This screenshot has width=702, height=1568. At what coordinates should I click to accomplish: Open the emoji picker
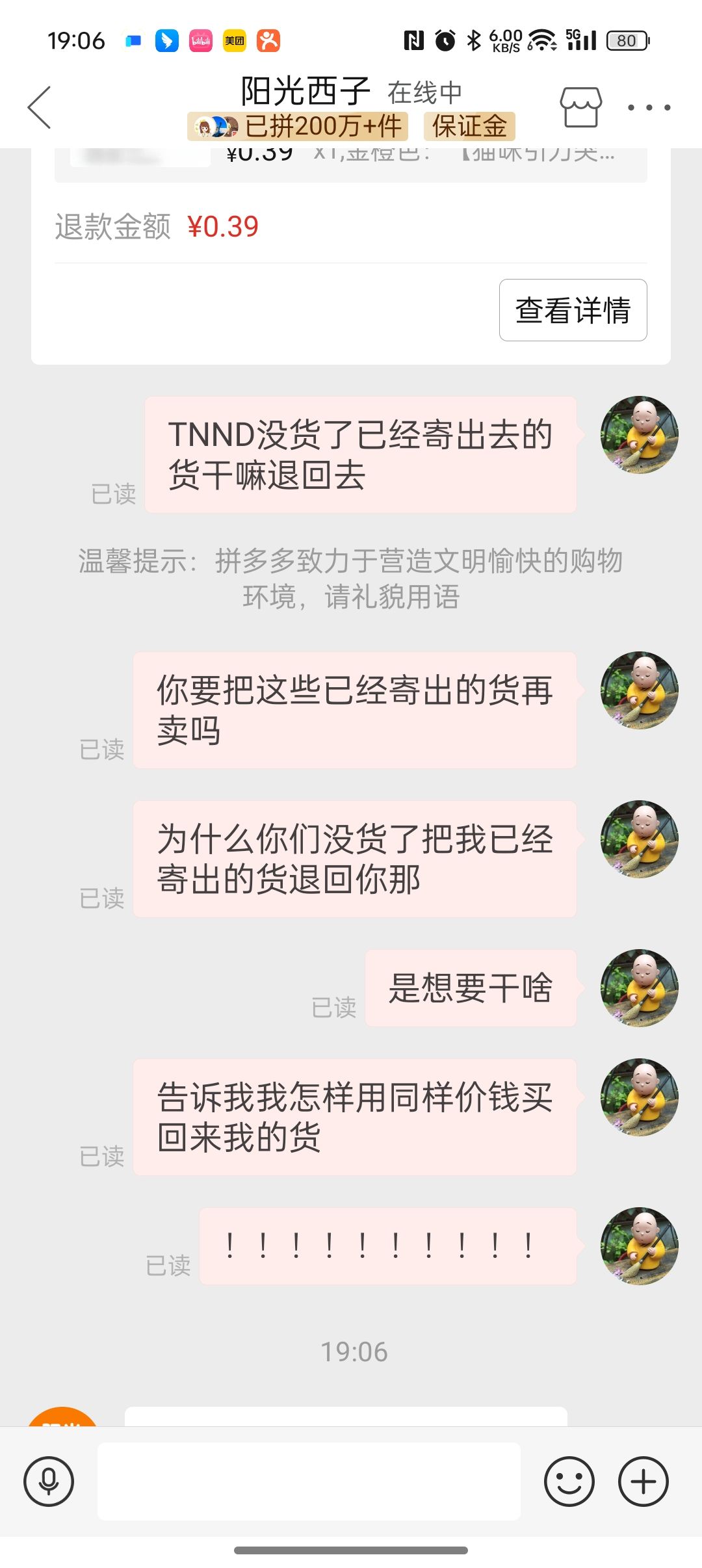click(569, 1482)
